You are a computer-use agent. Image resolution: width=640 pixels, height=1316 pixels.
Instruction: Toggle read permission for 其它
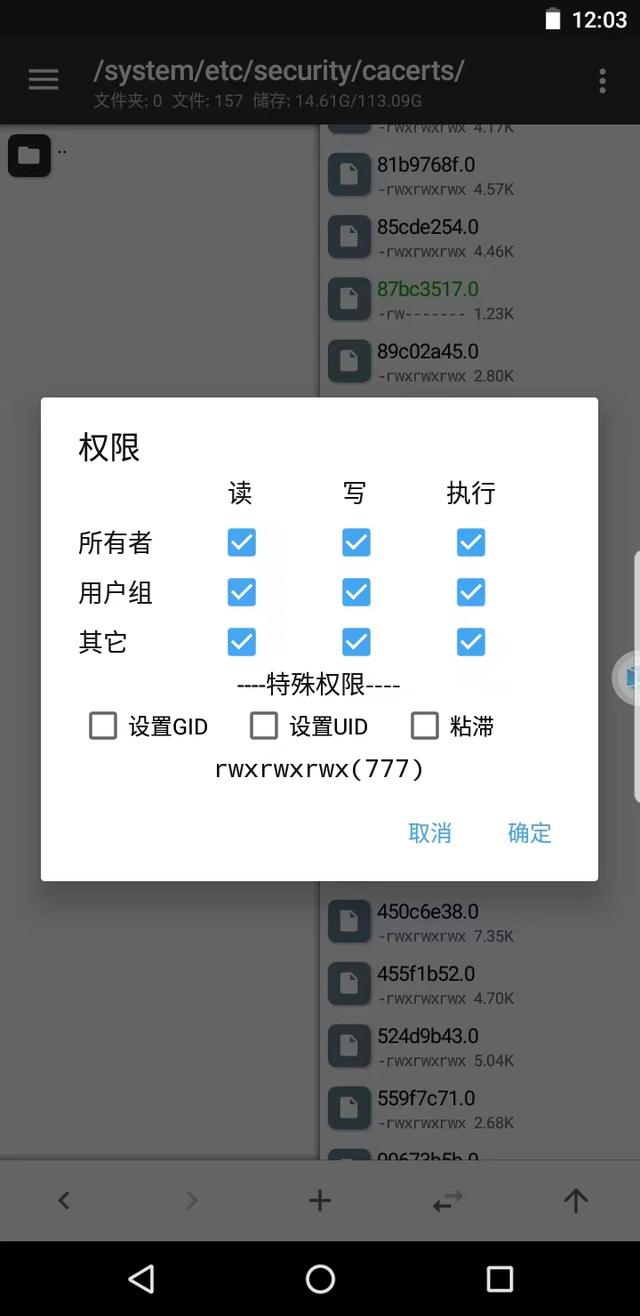[x=241, y=641]
